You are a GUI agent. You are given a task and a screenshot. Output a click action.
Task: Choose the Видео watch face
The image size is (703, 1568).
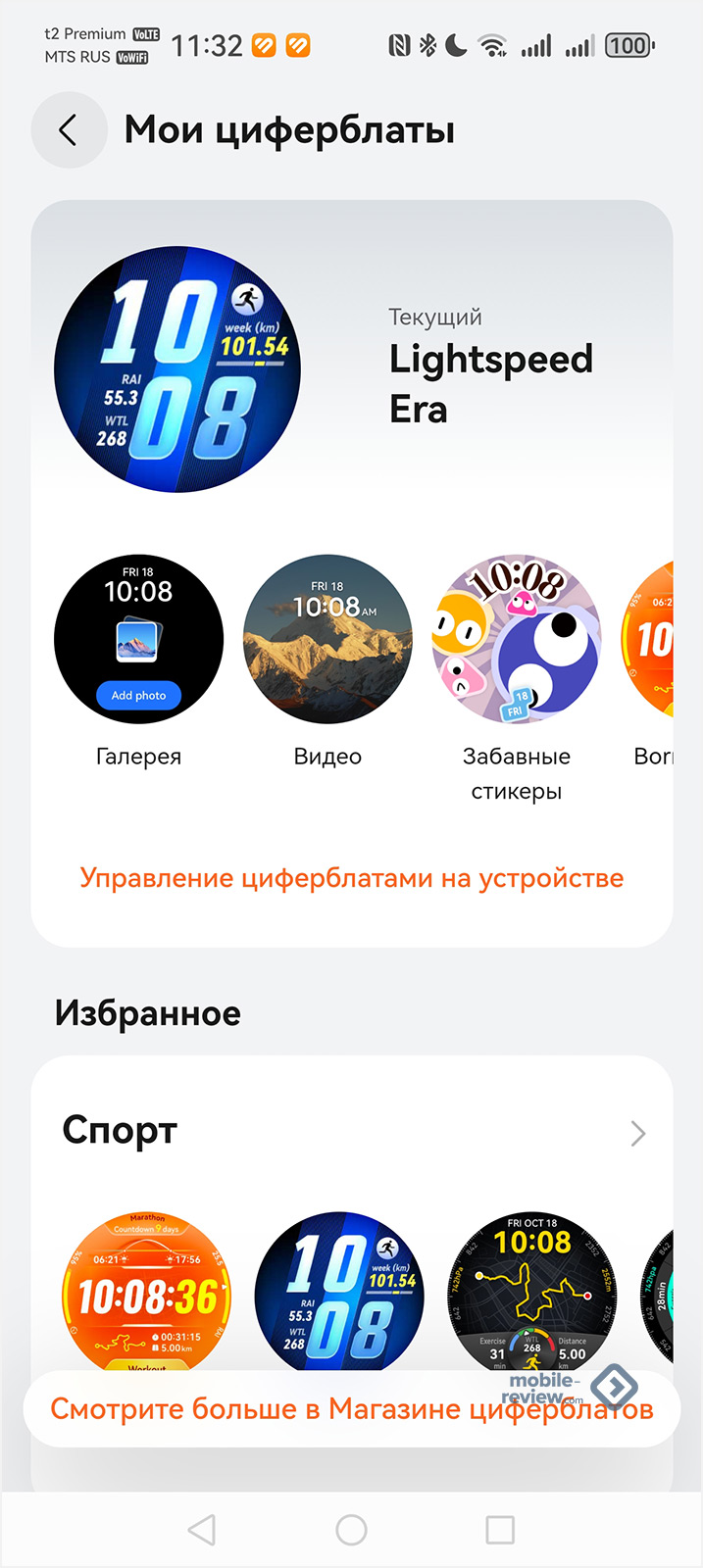[327, 640]
